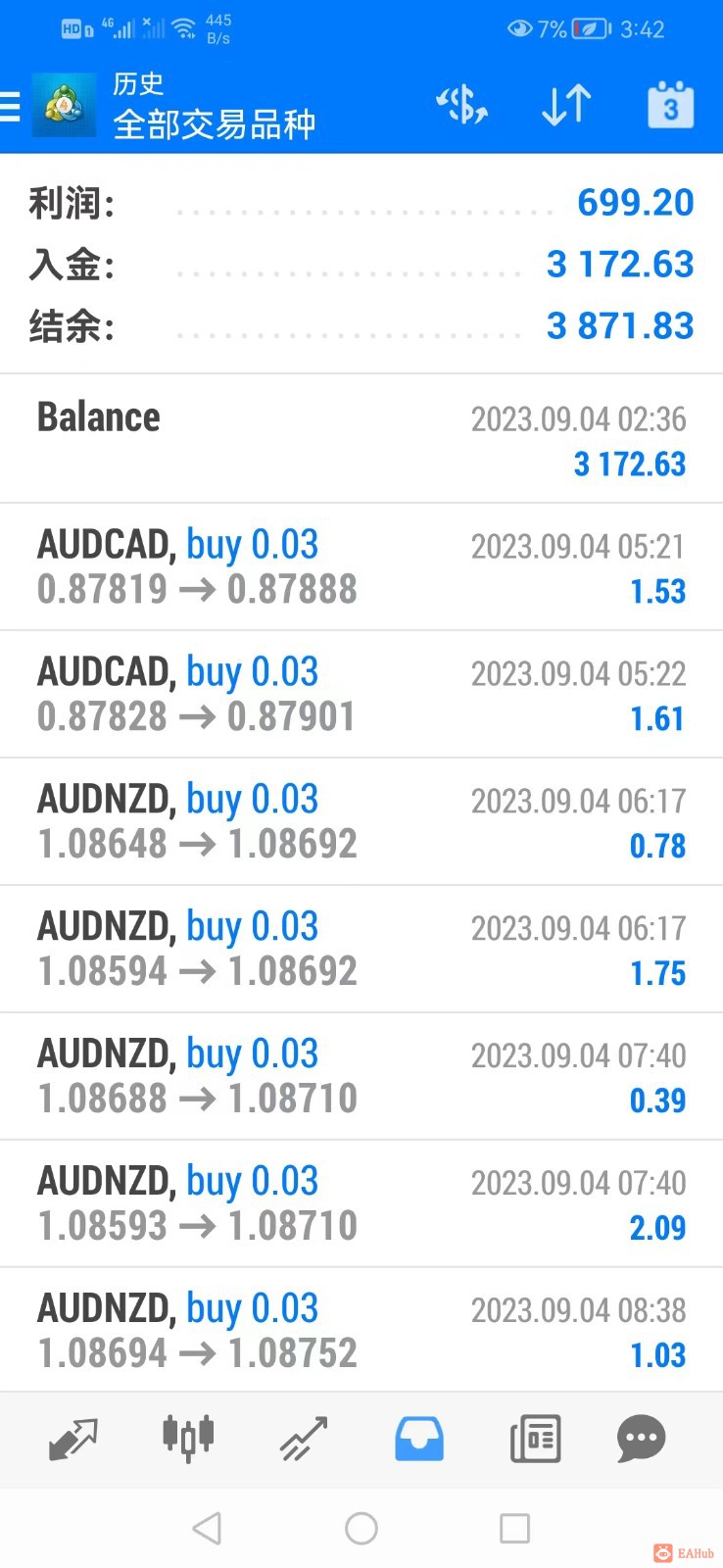
Task: Open the side drawer menu
Action: click(x=12, y=106)
